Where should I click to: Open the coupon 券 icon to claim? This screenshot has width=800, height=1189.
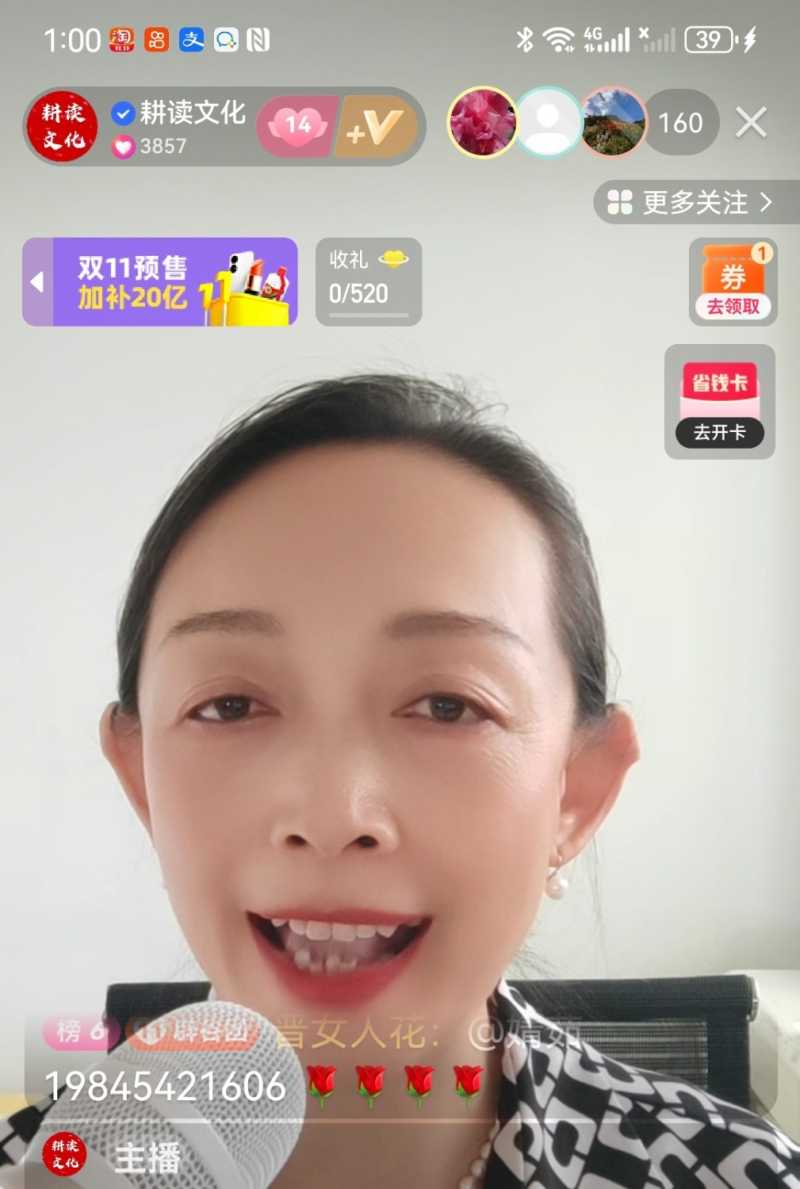pos(734,280)
